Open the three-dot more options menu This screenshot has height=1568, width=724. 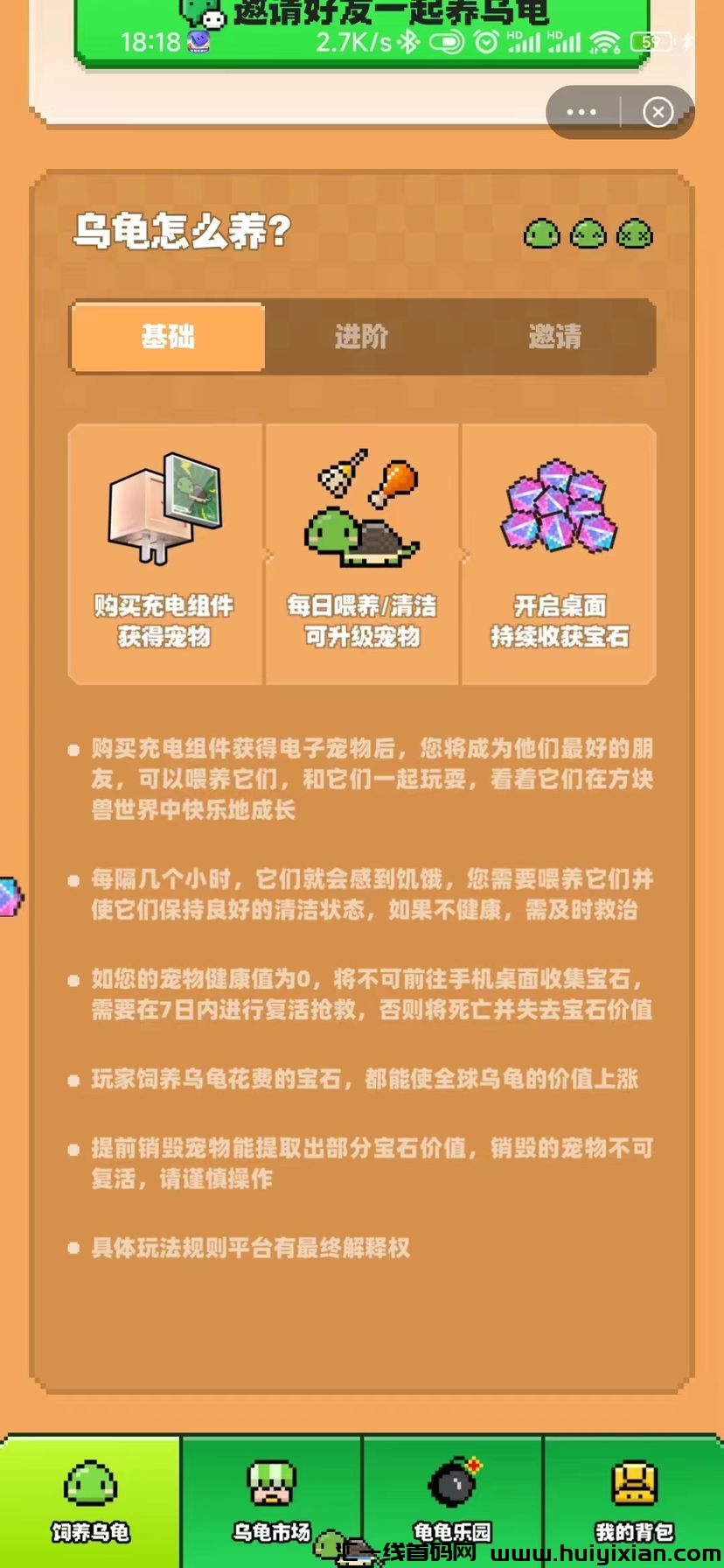click(x=581, y=112)
